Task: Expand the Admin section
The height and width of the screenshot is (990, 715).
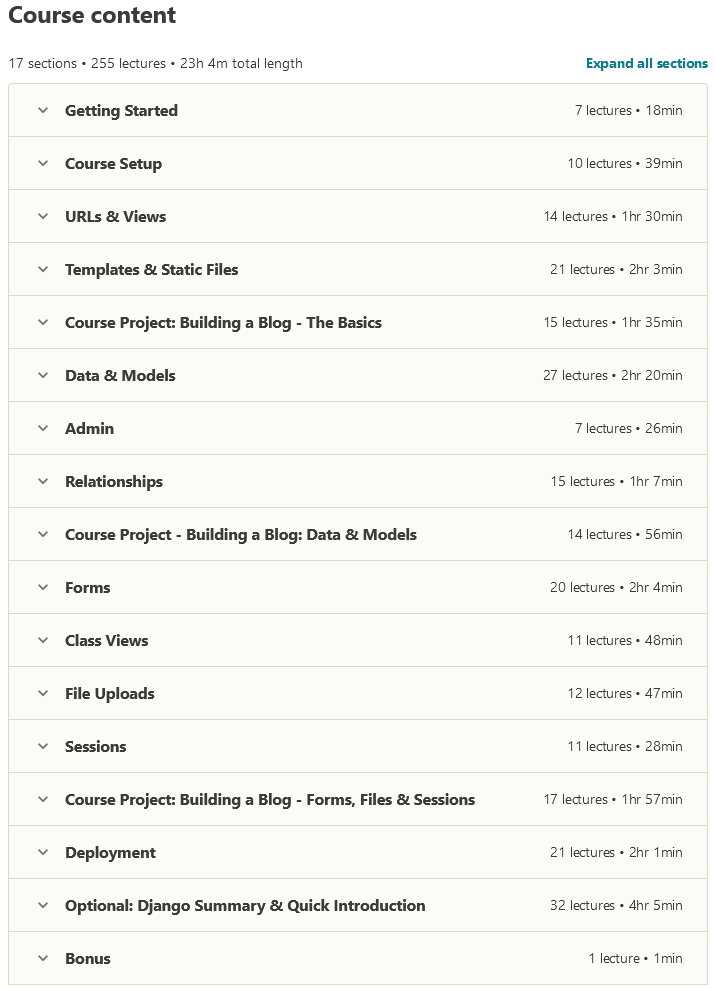Action: 89,429
